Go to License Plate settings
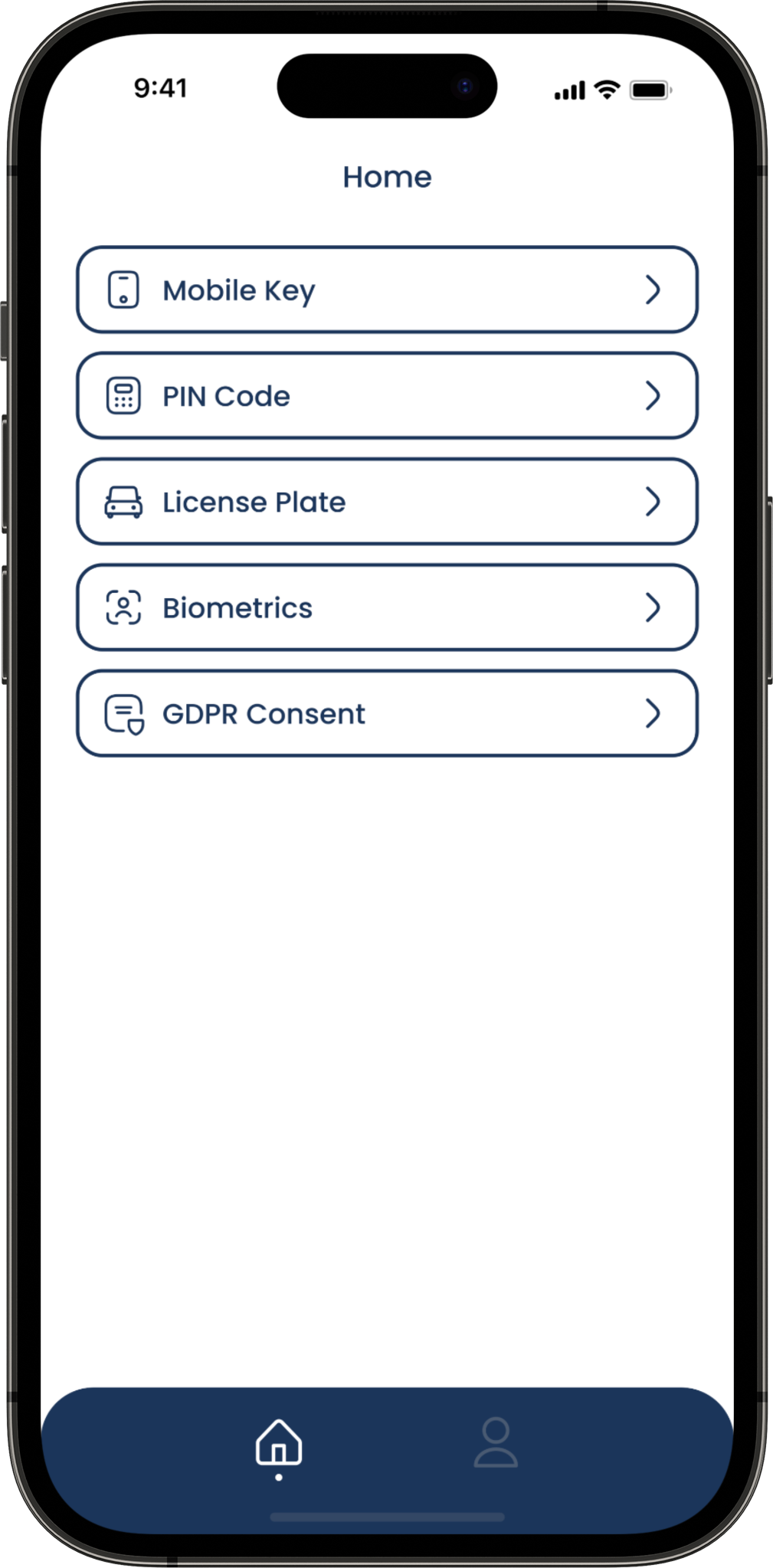This screenshot has width=773, height=1568. click(x=386, y=502)
